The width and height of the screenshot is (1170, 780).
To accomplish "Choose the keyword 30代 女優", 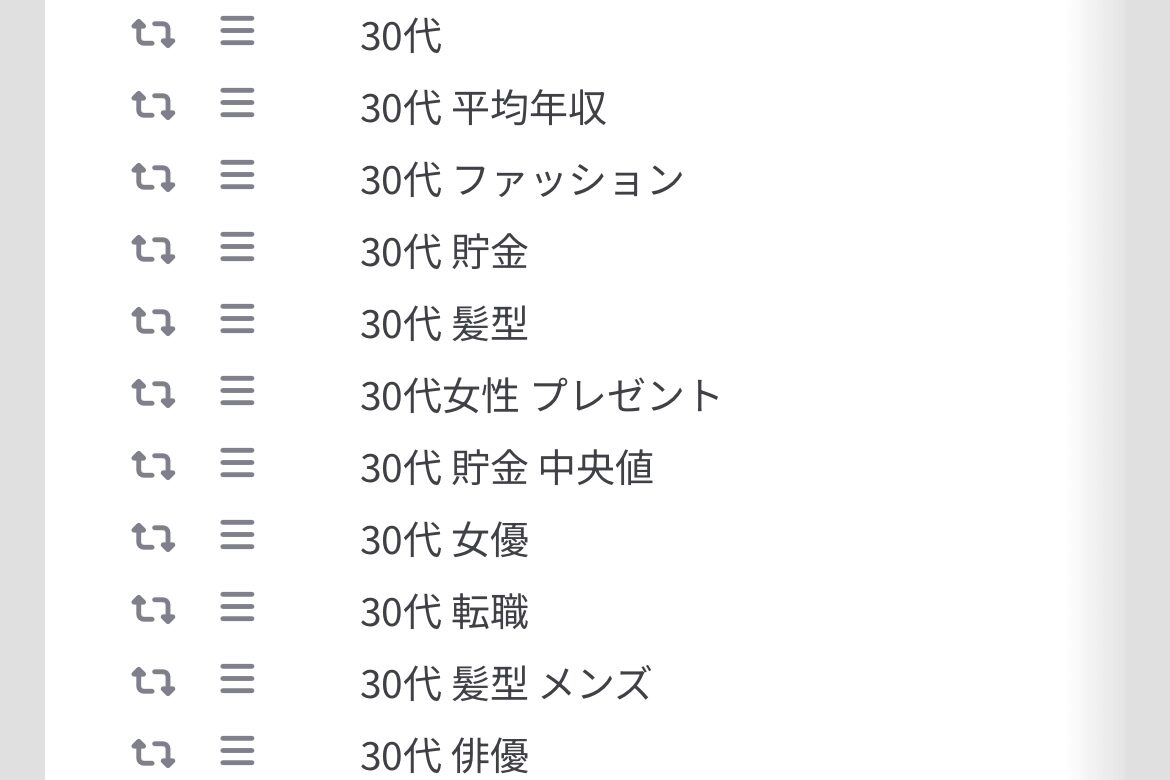I will click(x=444, y=540).
